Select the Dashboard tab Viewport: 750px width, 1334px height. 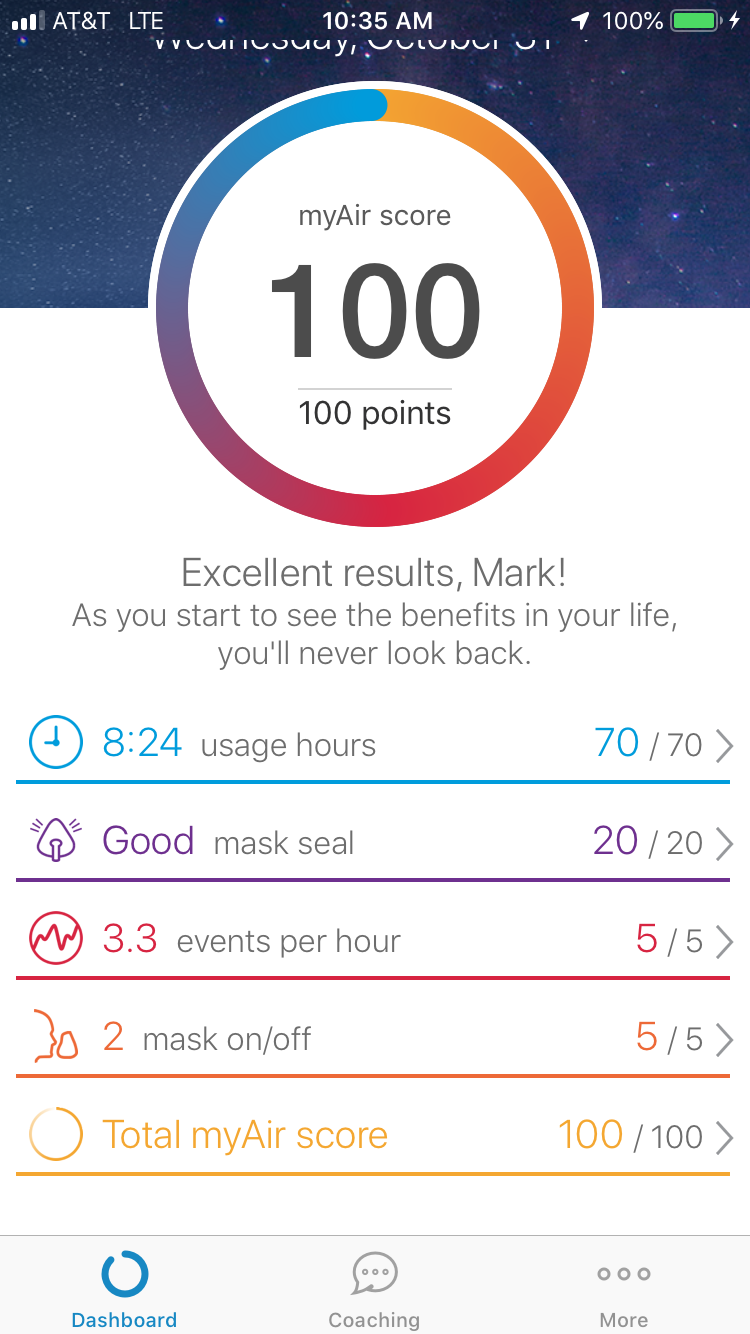[x=125, y=1289]
